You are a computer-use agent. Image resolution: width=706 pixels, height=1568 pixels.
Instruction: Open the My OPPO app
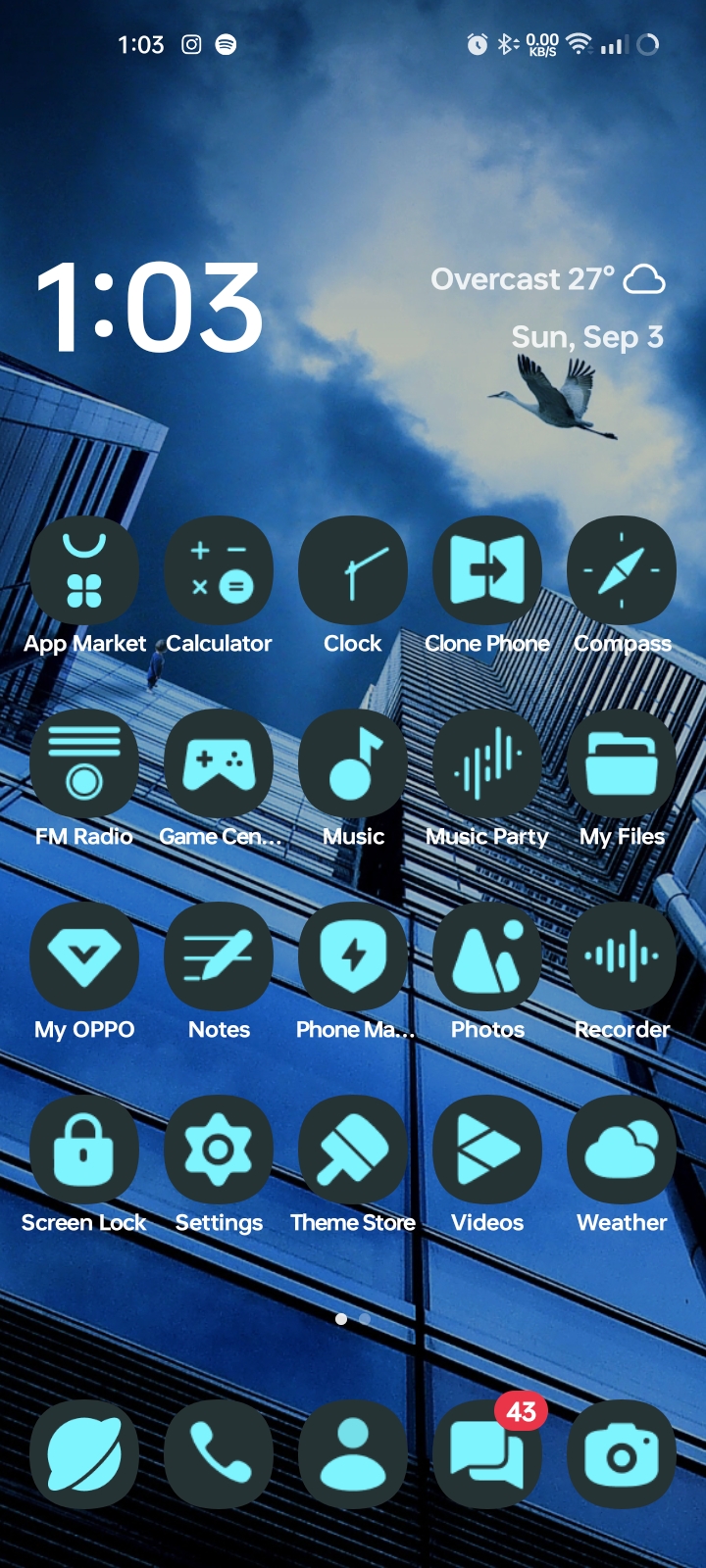pyautogui.click(x=84, y=956)
